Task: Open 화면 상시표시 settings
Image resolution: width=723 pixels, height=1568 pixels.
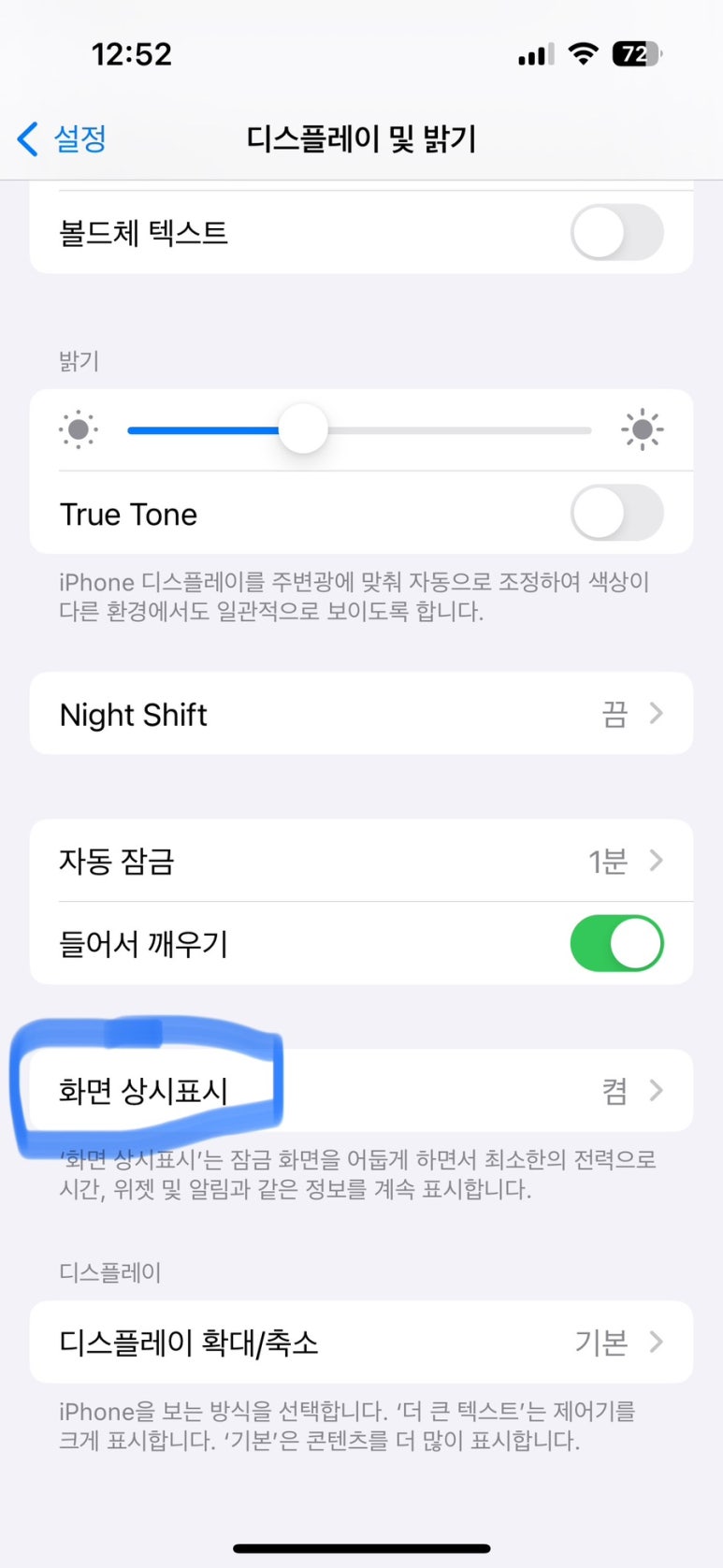Action: (x=361, y=1091)
